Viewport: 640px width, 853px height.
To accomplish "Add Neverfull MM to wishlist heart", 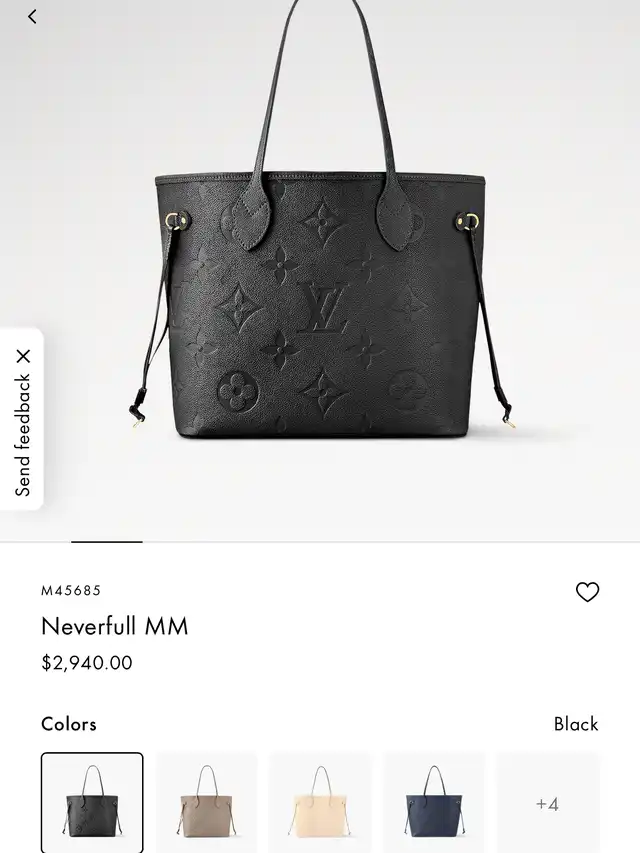I will pos(587,592).
